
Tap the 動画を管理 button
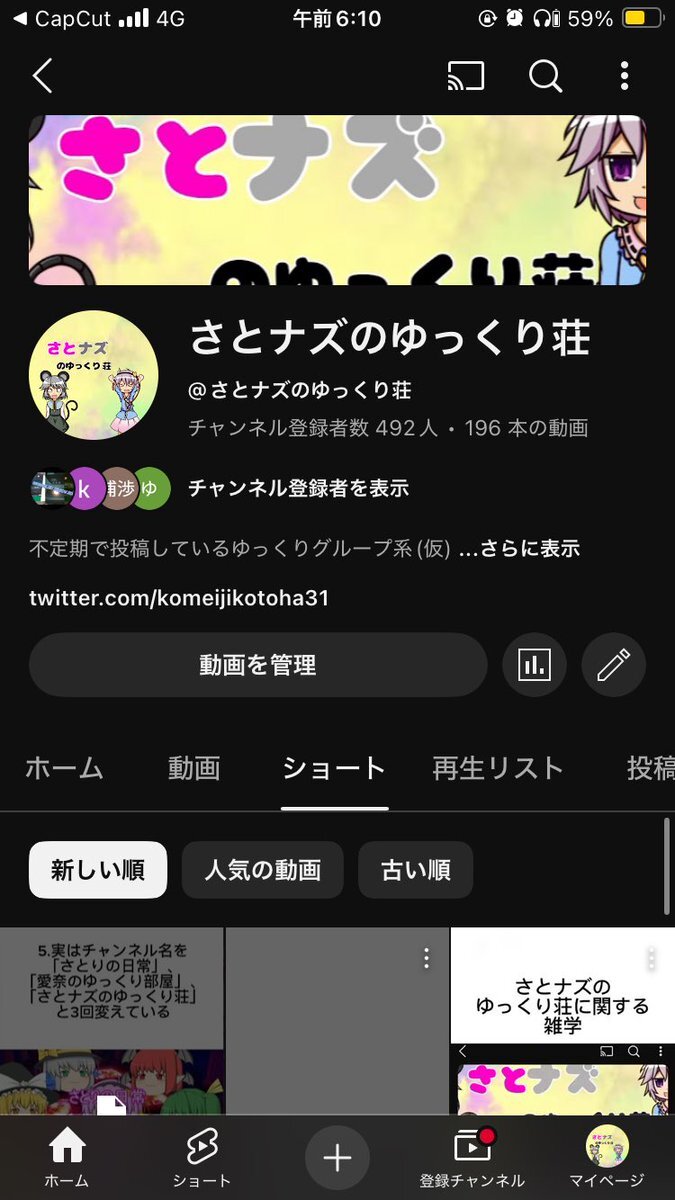pyautogui.click(x=258, y=665)
